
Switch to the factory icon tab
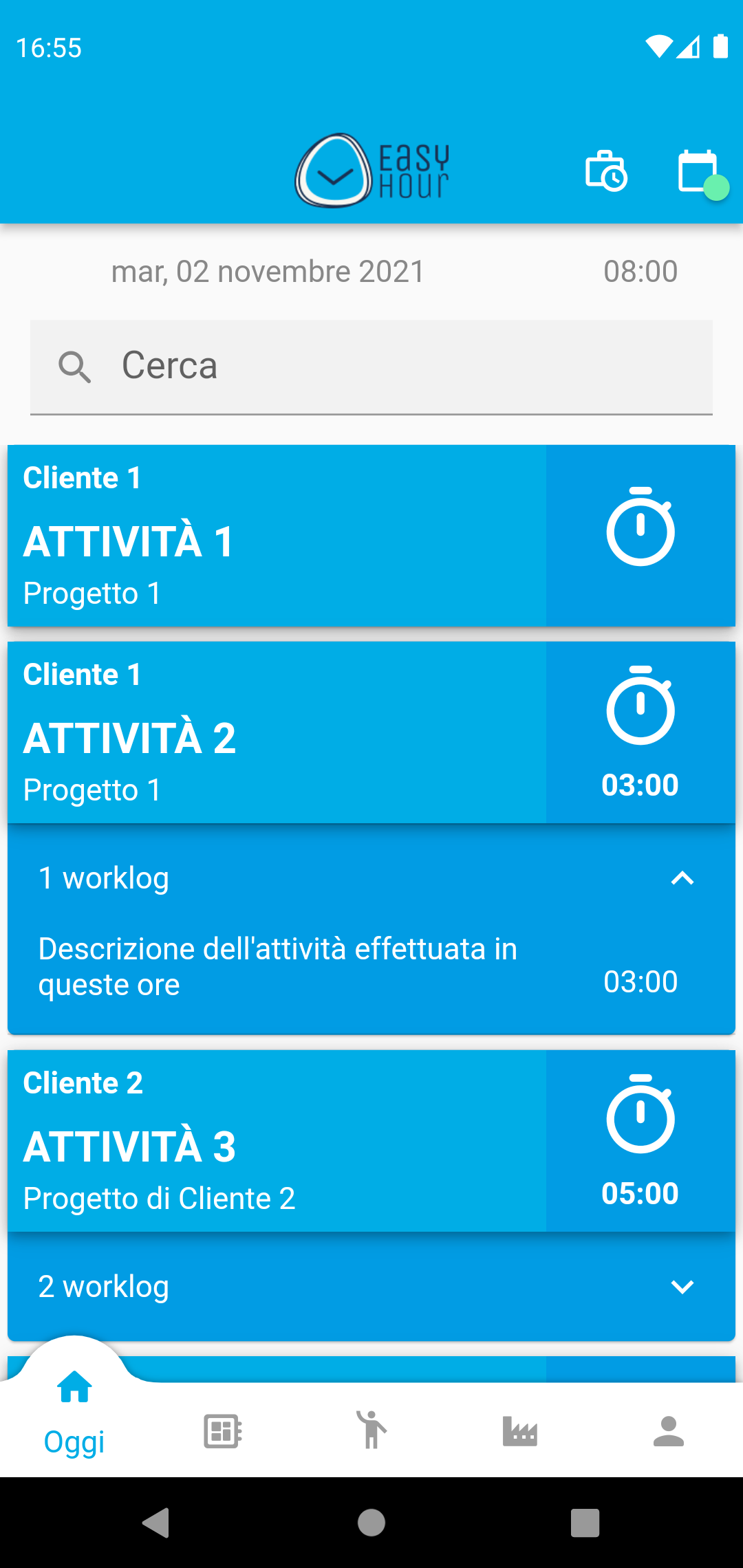[520, 1432]
